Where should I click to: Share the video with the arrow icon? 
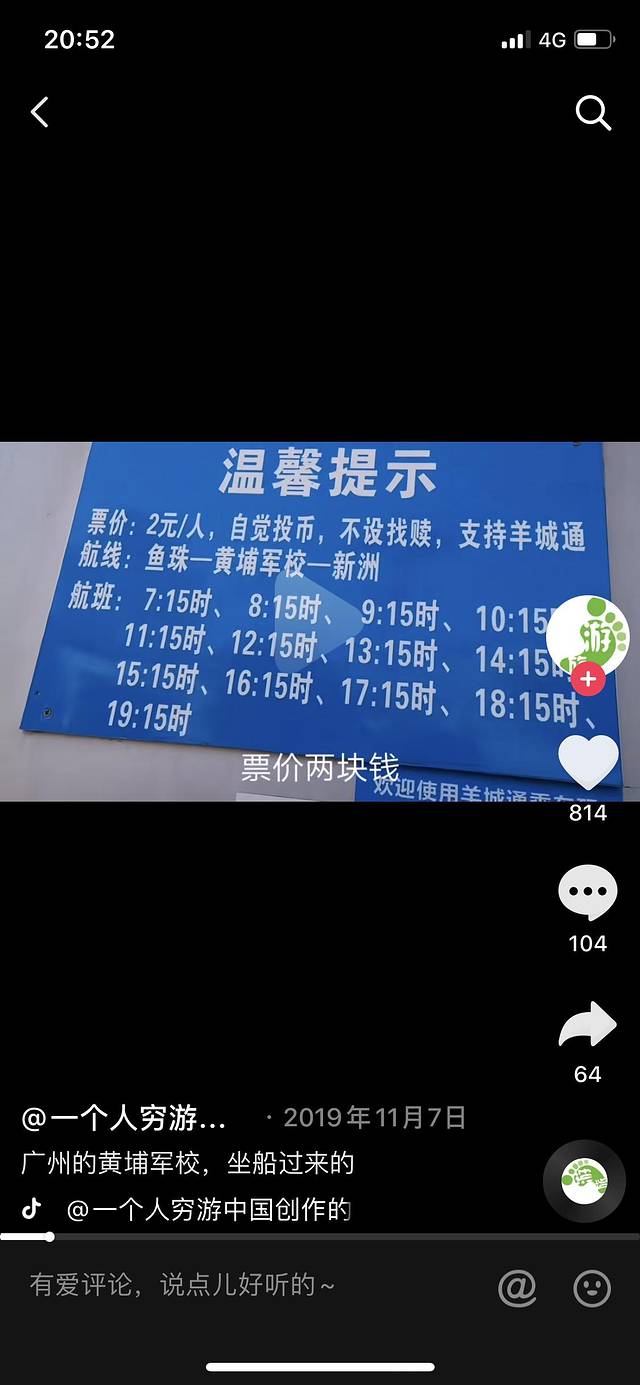tap(588, 1025)
